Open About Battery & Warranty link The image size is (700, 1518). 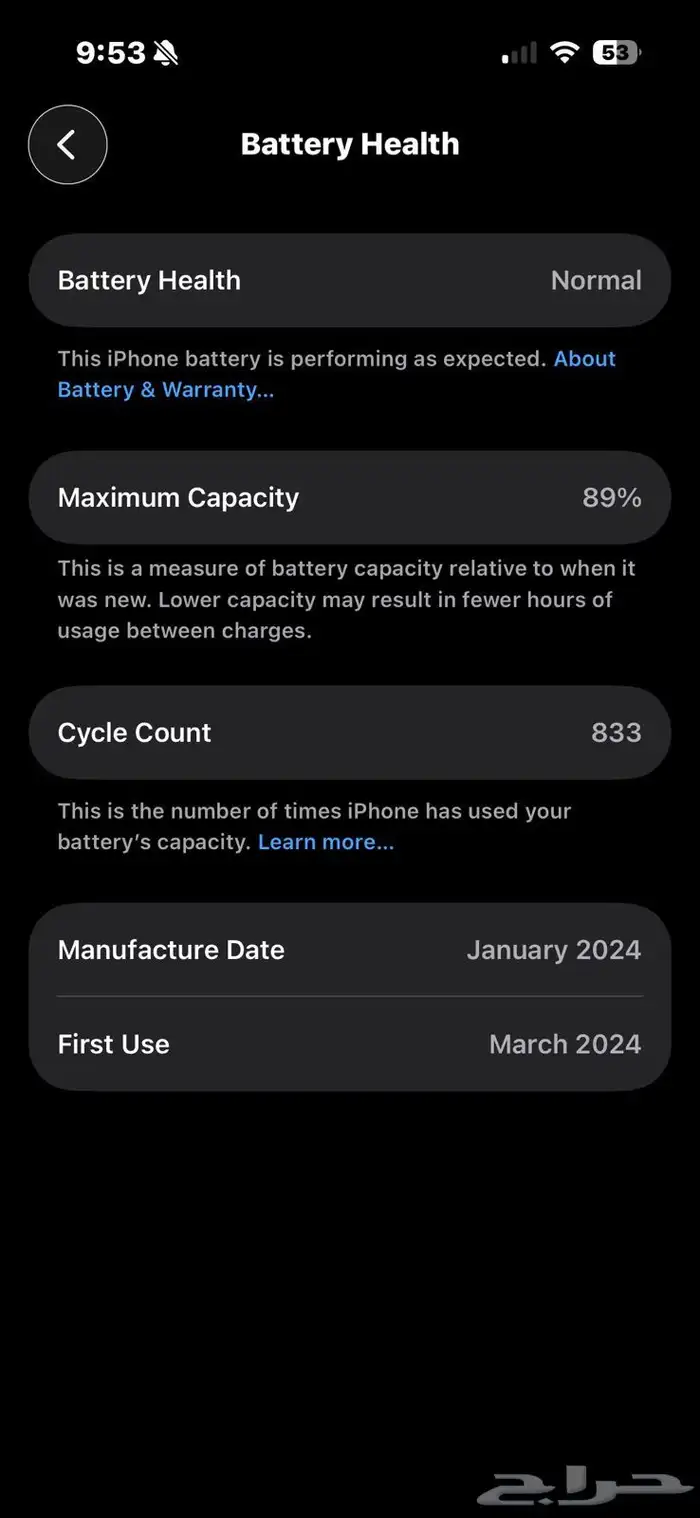165,390
